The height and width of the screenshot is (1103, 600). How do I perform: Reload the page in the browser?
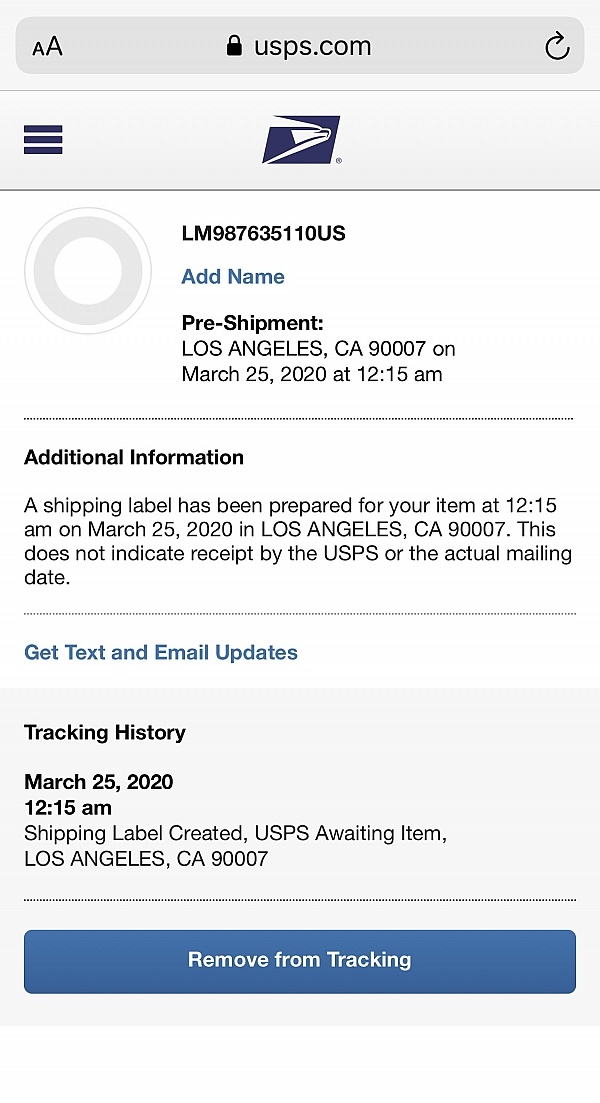(x=556, y=46)
